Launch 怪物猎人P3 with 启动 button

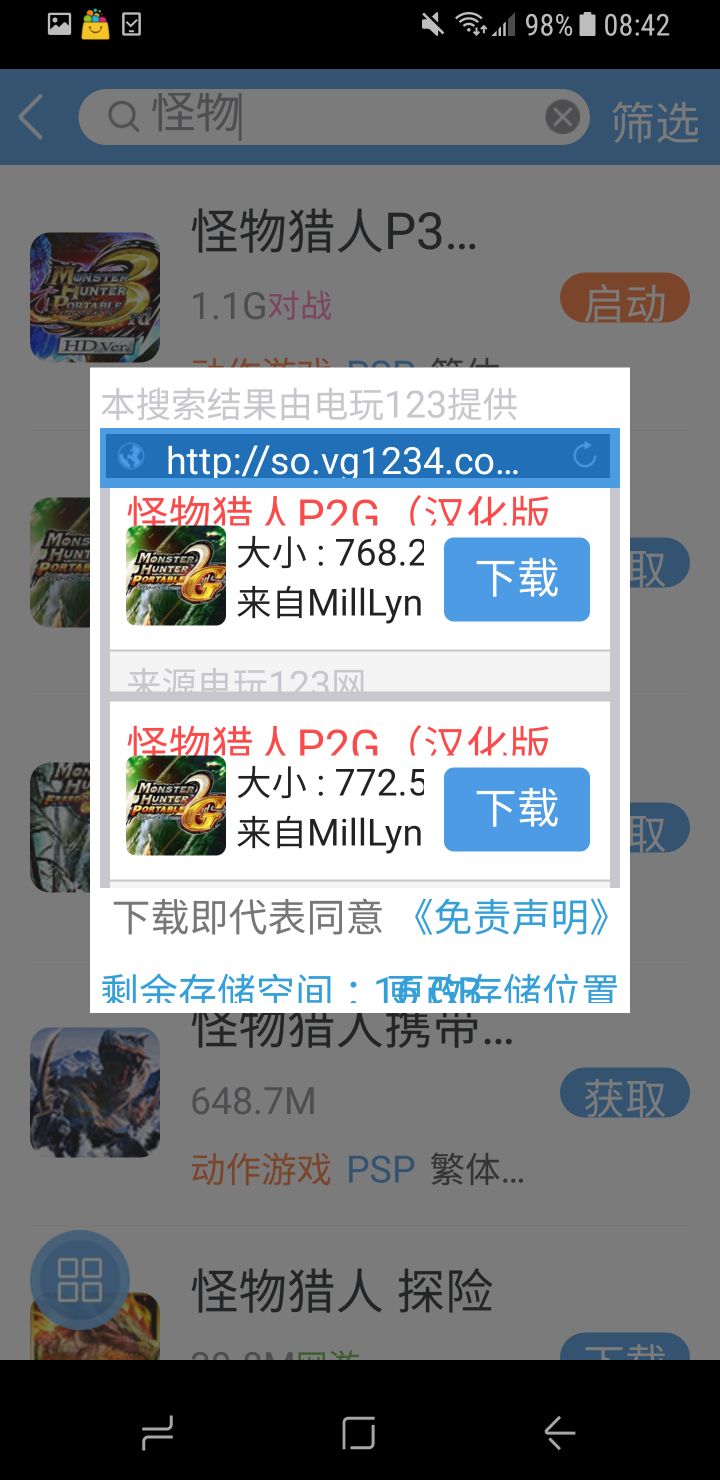coord(624,299)
